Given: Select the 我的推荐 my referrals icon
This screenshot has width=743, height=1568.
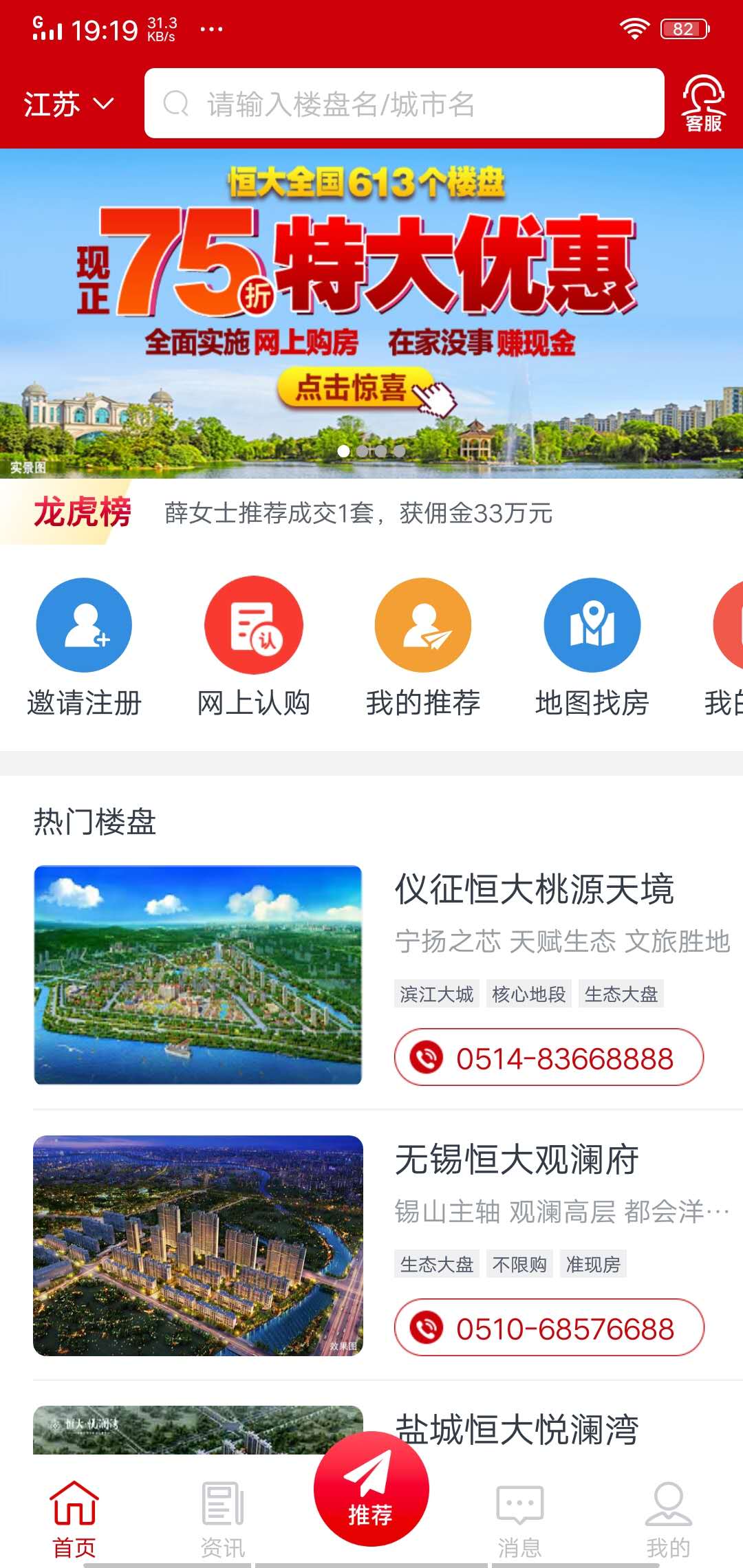Looking at the screenshot, I should tap(422, 626).
